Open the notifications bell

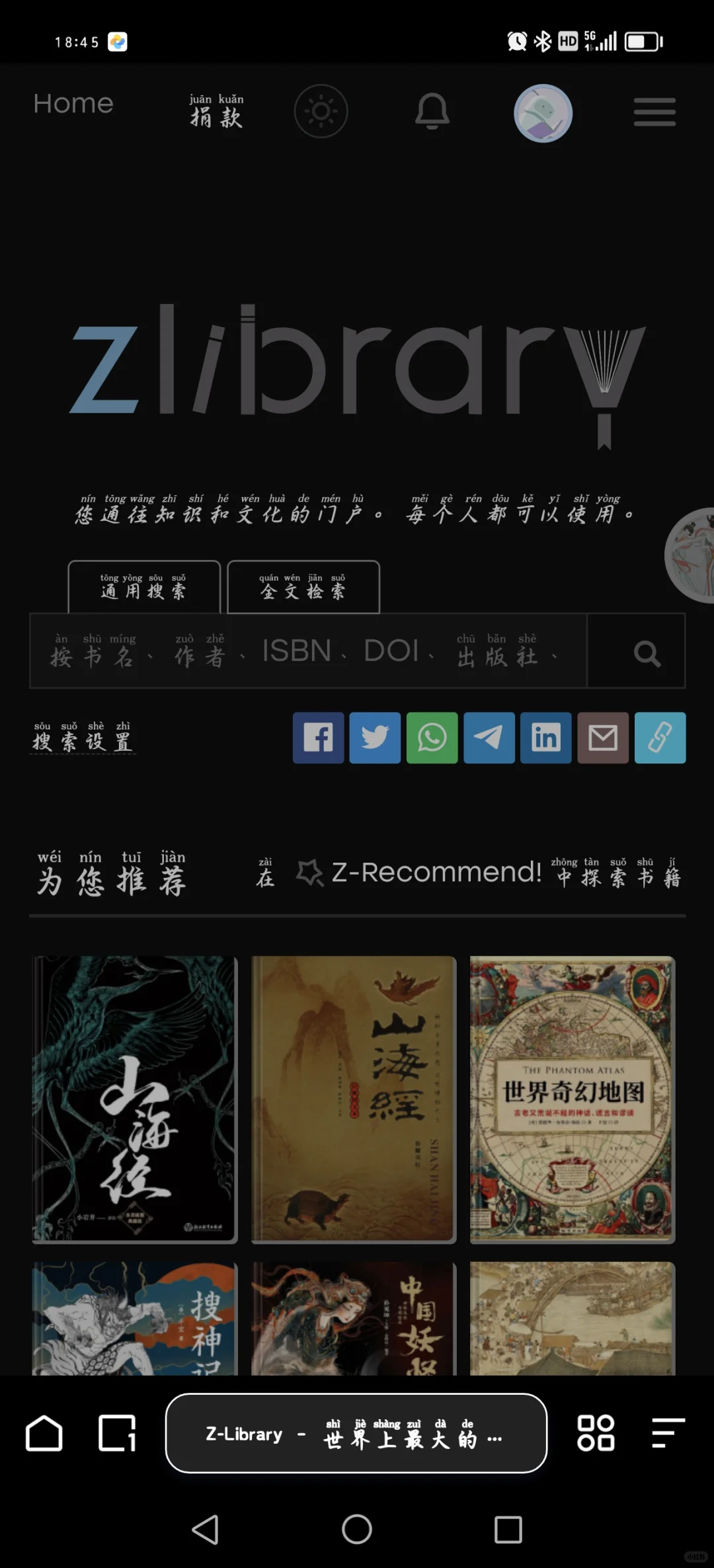point(432,111)
